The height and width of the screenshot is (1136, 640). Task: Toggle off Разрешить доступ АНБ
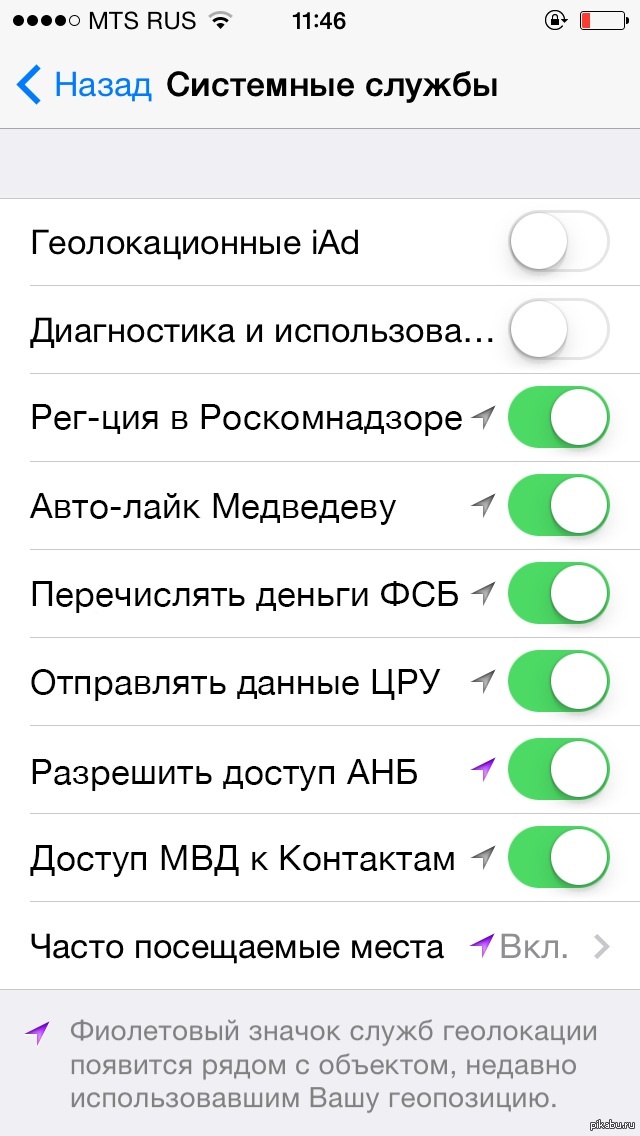coord(559,770)
